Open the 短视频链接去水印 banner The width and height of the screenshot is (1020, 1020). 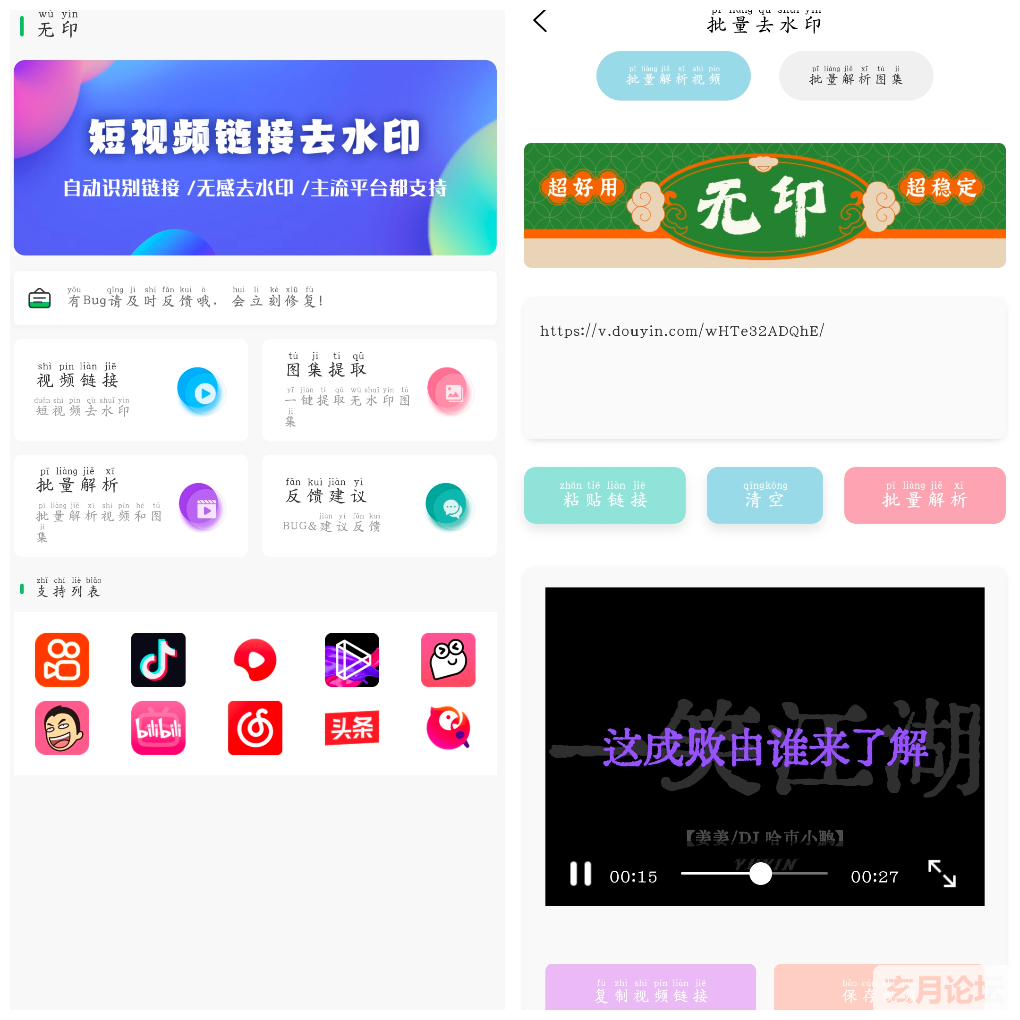point(255,158)
